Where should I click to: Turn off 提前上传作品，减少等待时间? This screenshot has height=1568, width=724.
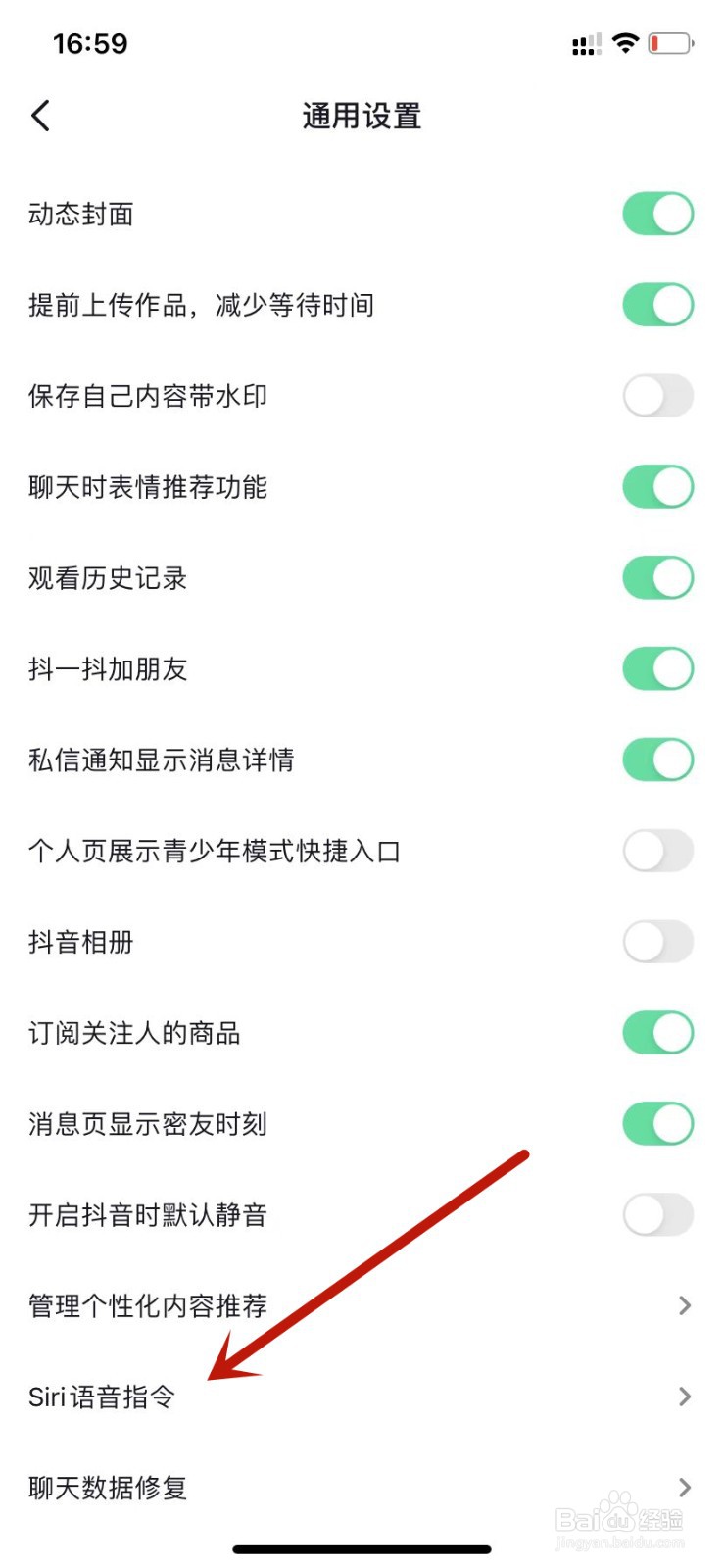click(657, 304)
